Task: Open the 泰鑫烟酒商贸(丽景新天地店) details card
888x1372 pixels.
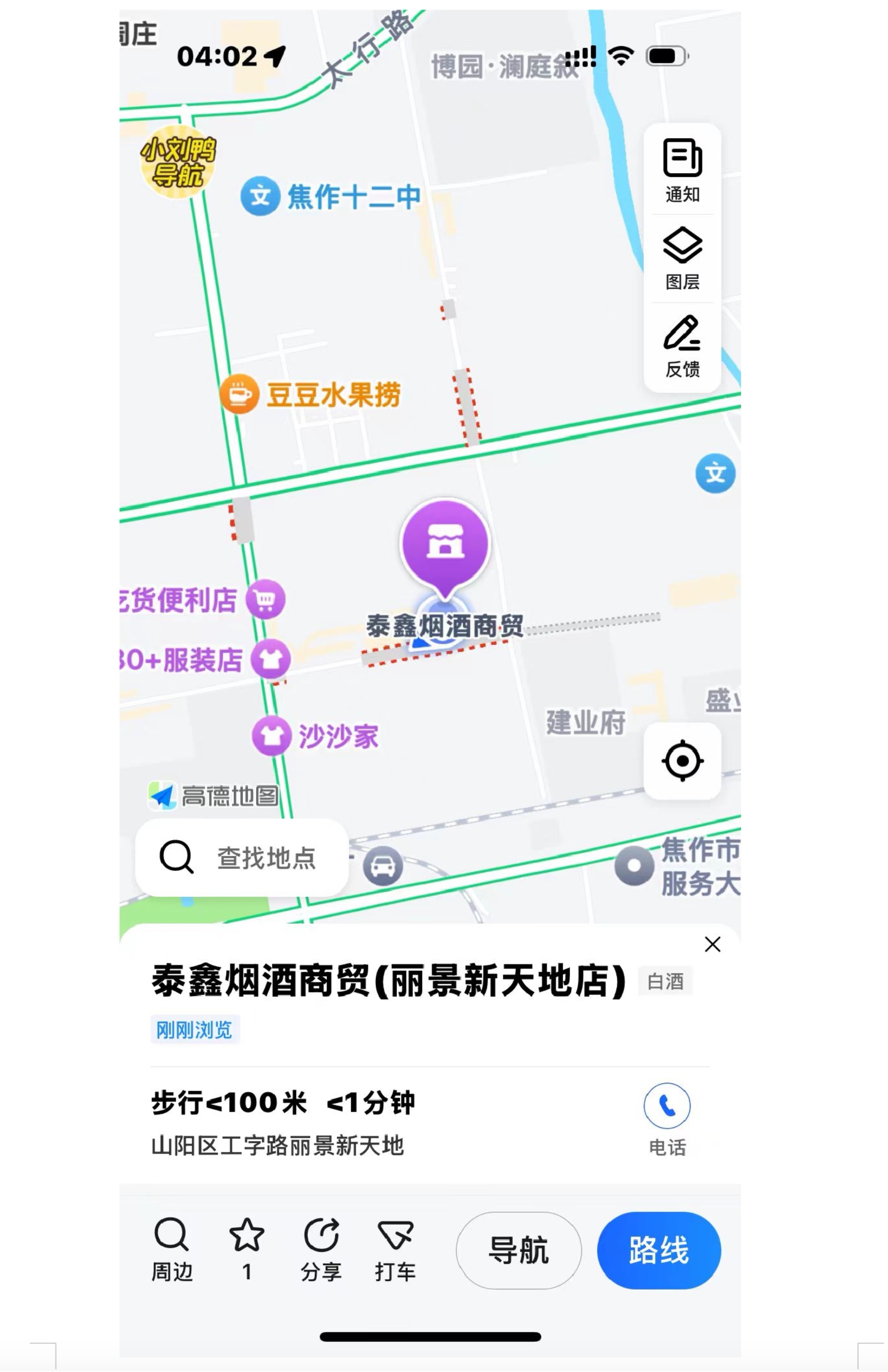Action: click(389, 981)
